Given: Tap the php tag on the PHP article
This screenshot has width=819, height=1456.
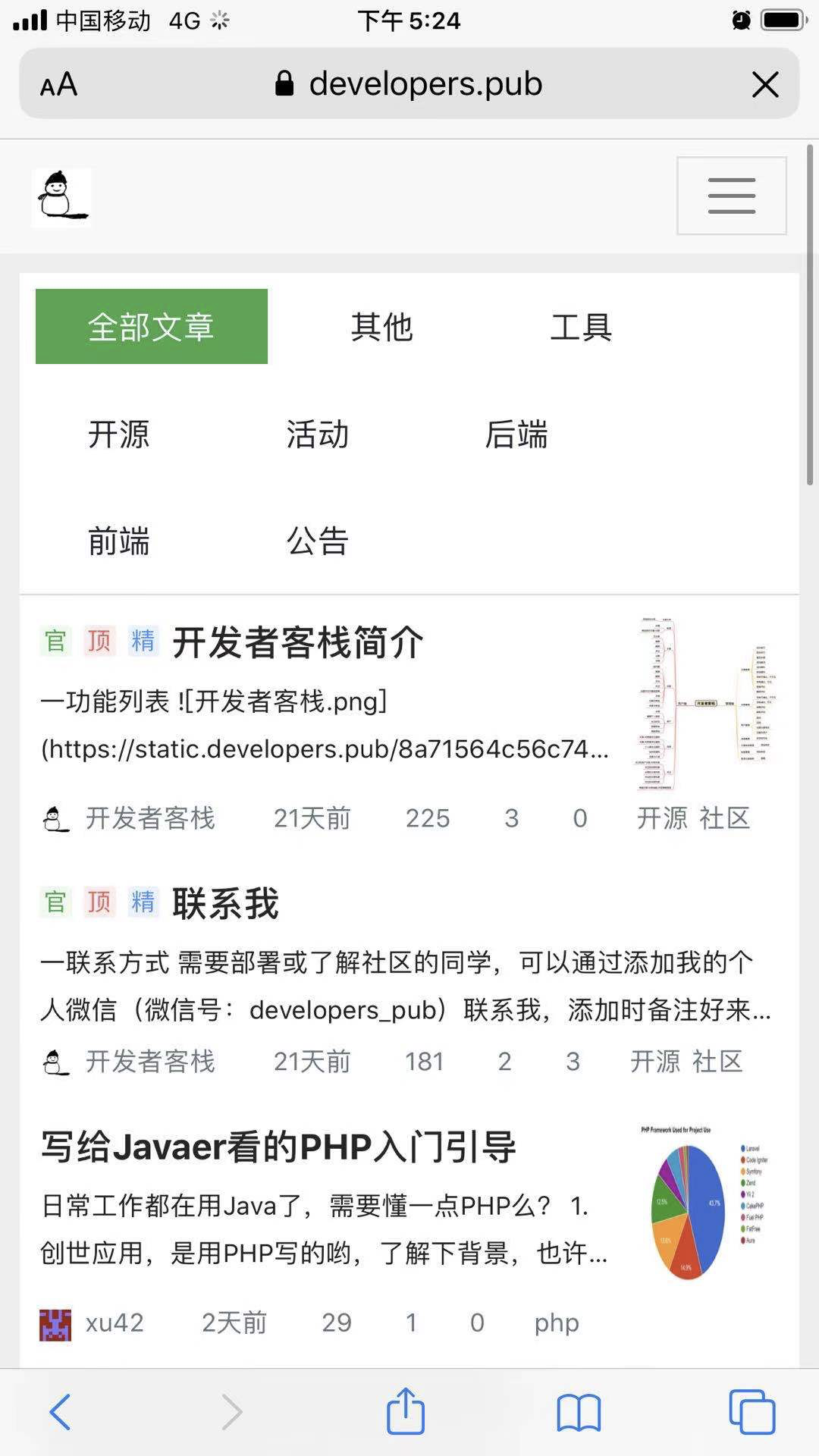Looking at the screenshot, I should point(556,1321).
